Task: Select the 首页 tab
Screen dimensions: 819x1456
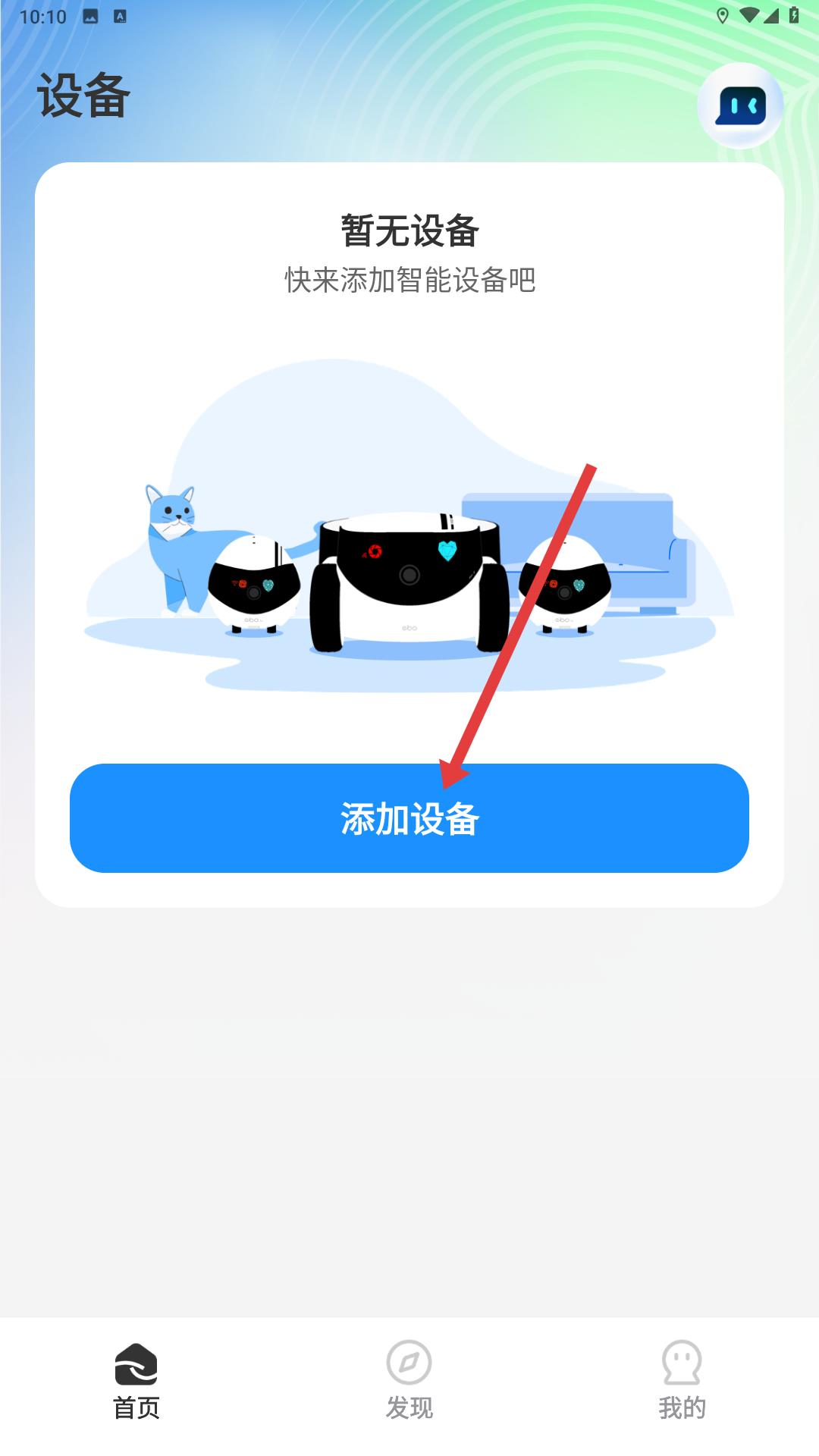Action: [x=136, y=1379]
